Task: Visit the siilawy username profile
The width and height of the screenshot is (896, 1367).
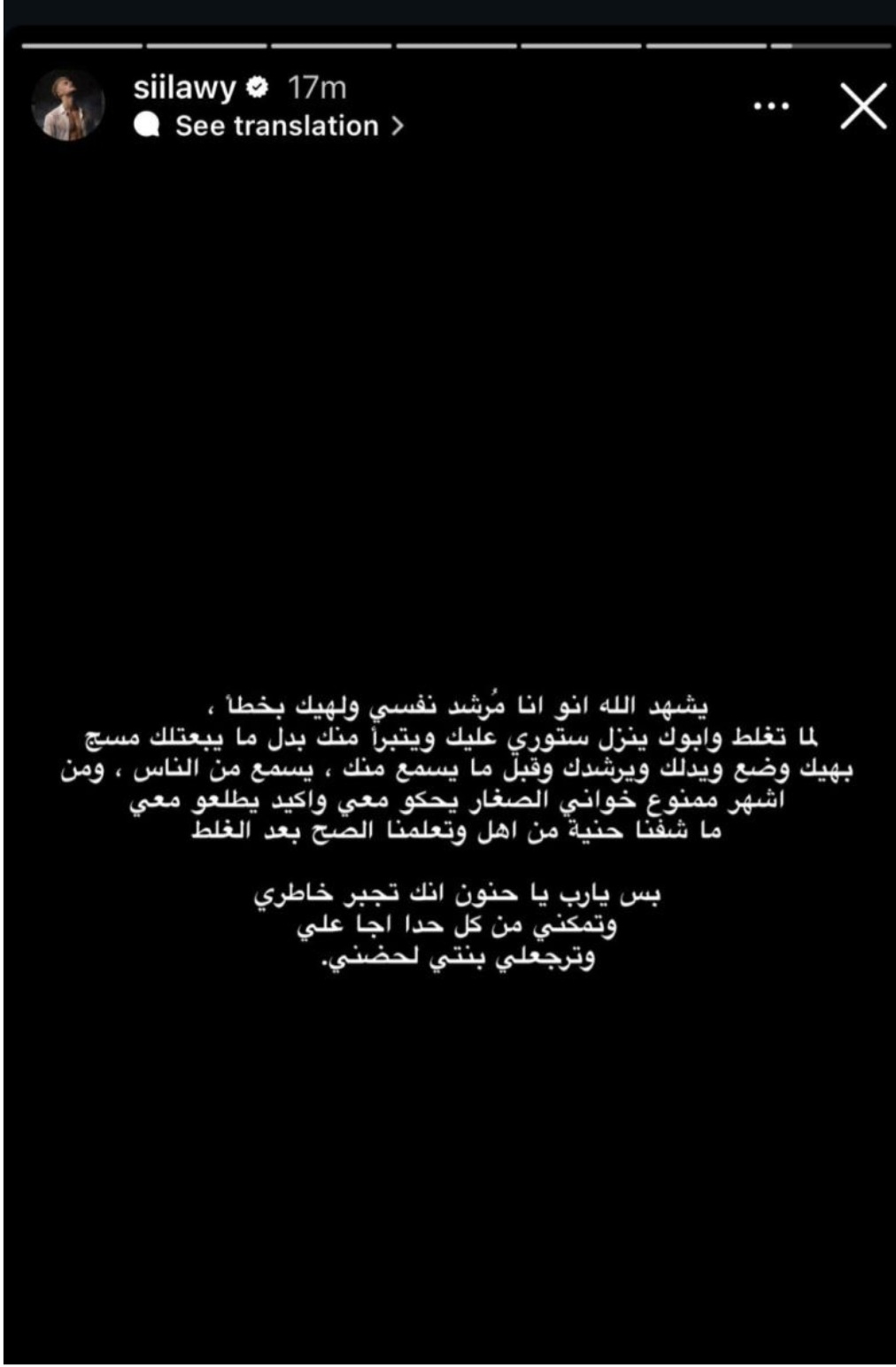Action: [x=184, y=88]
